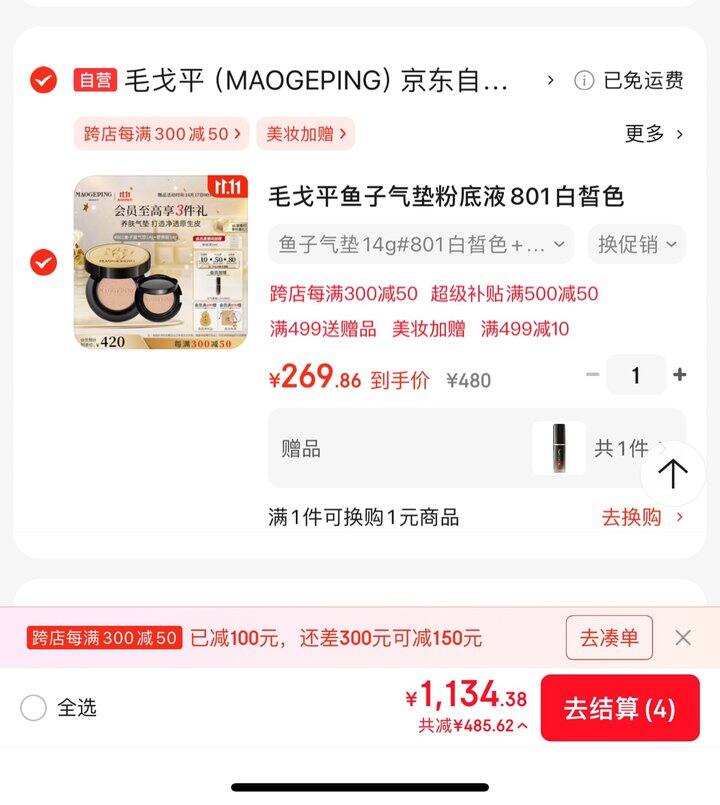720x805 pixels.
Task: Open 跨店每满300减50 promotion chip
Action: coord(161,133)
